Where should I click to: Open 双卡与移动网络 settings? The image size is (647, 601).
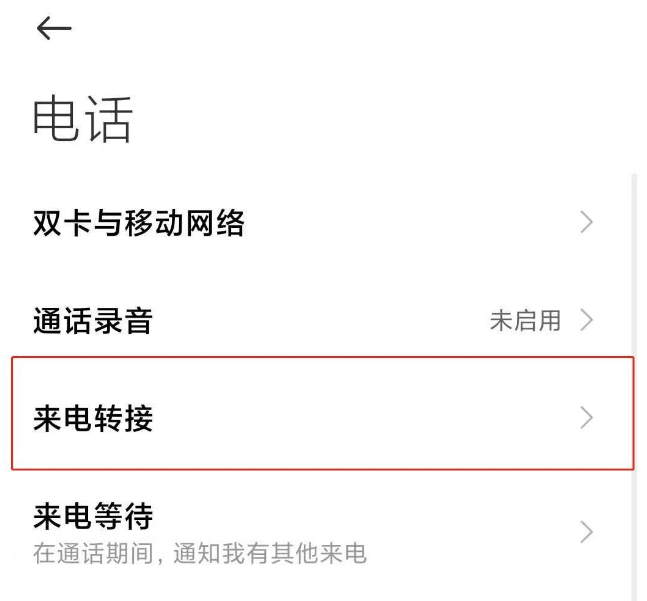point(139,223)
